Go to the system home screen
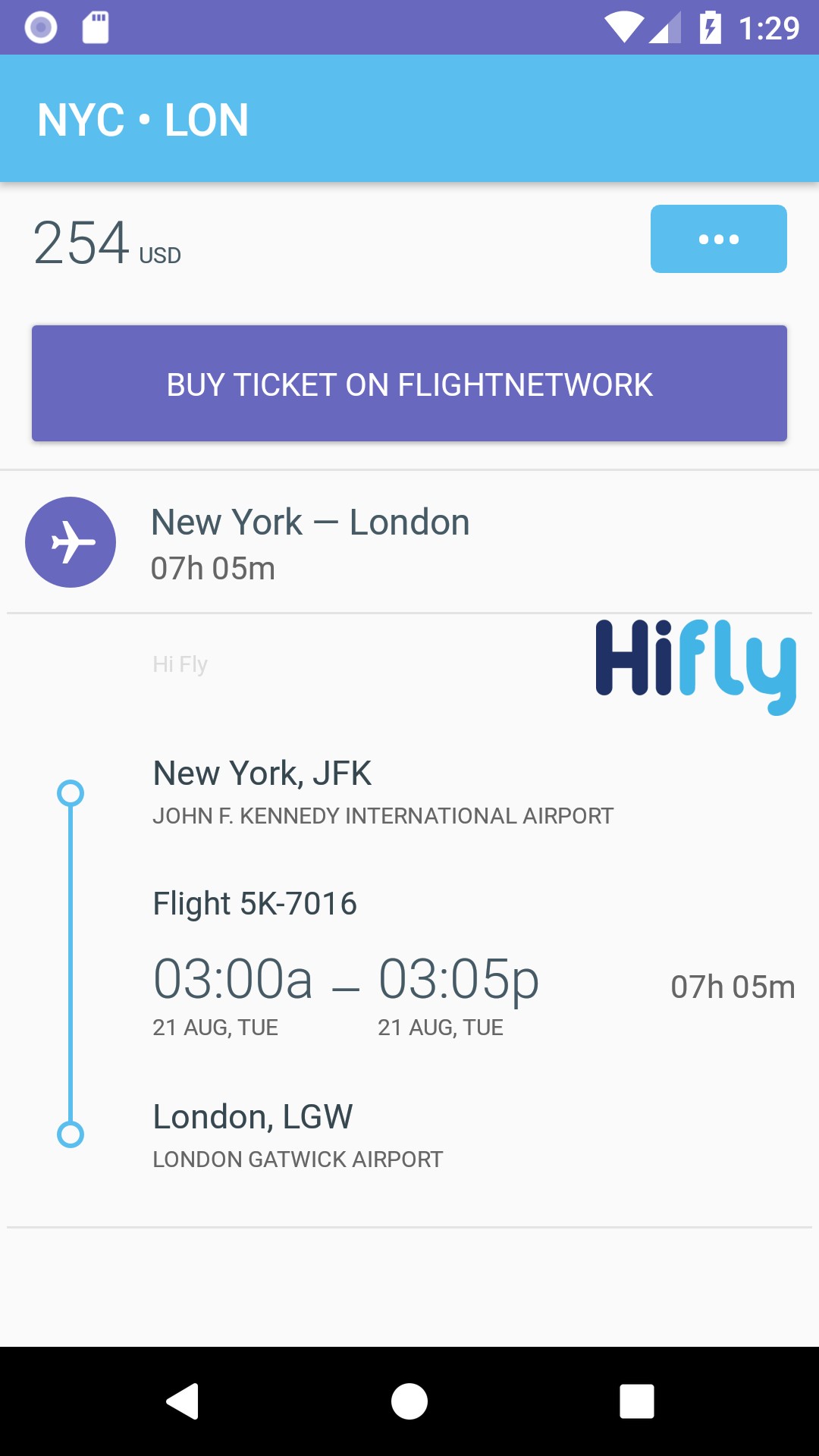Image resolution: width=819 pixels, height=1456 pixels. click(x=409, y=1401)
